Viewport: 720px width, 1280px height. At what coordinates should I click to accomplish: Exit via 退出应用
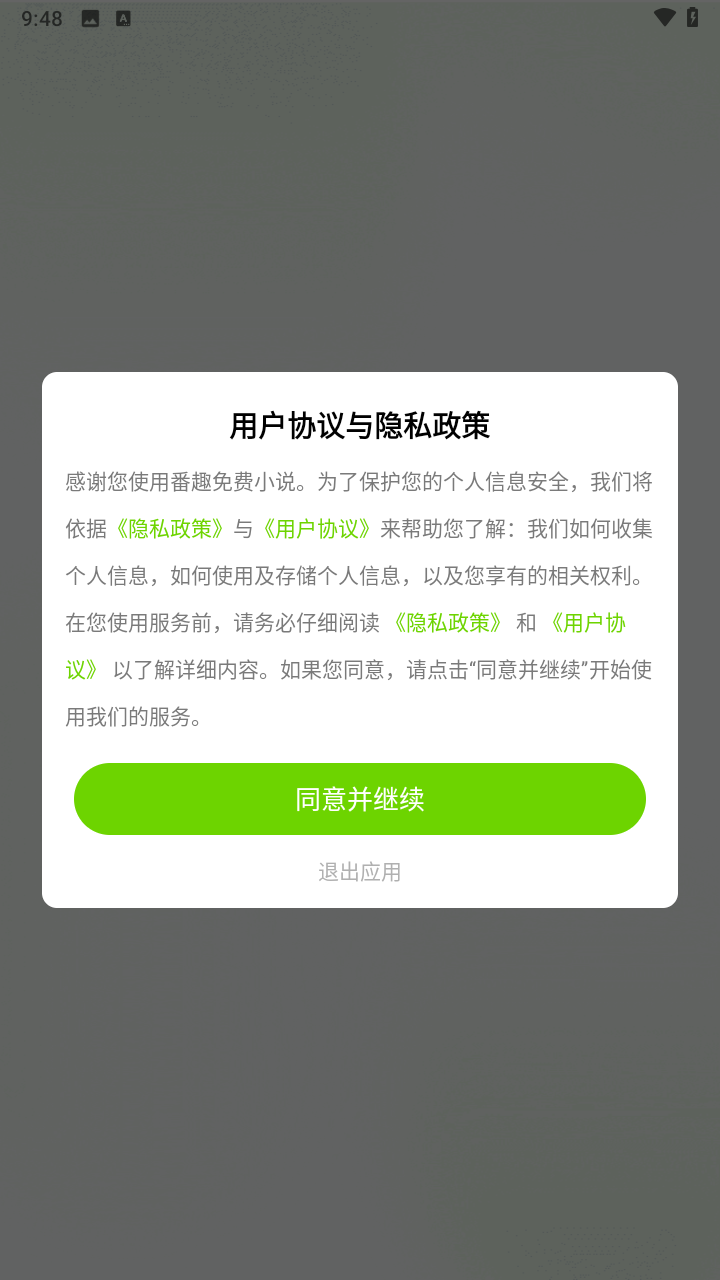click(360, 872)
